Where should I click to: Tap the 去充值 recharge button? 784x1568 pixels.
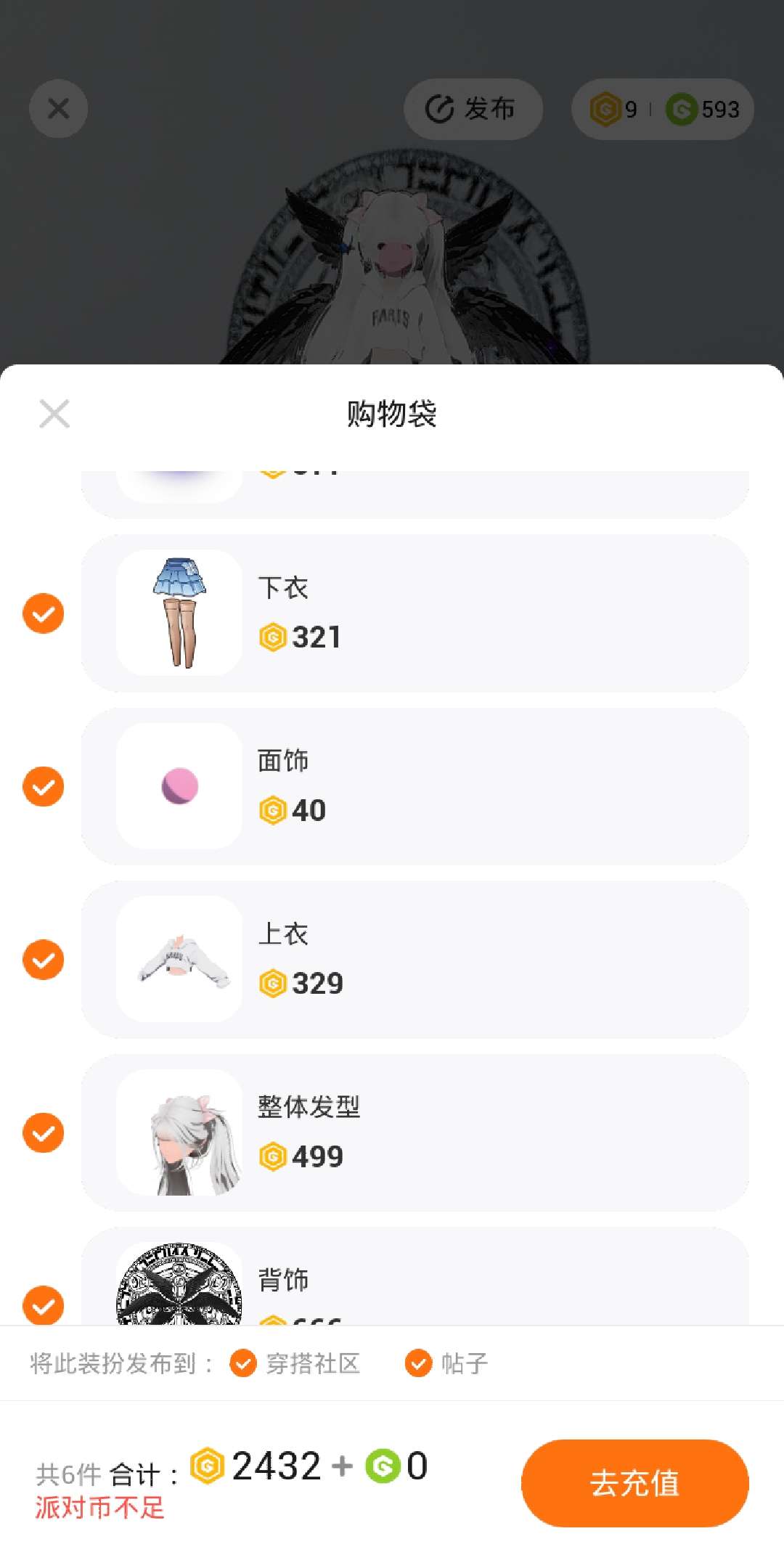click(634, 1482)
